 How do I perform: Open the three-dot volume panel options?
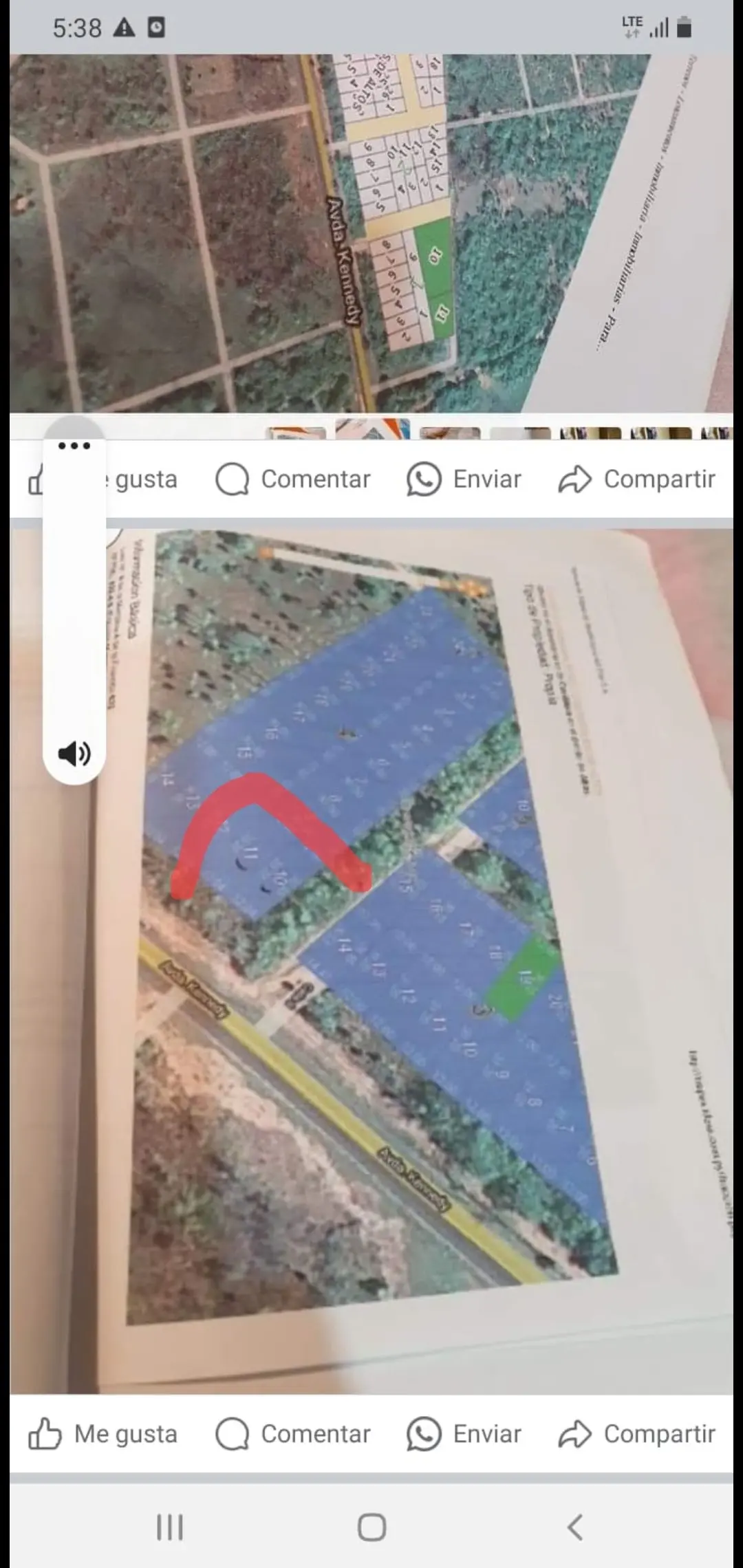tap(74, 446)
